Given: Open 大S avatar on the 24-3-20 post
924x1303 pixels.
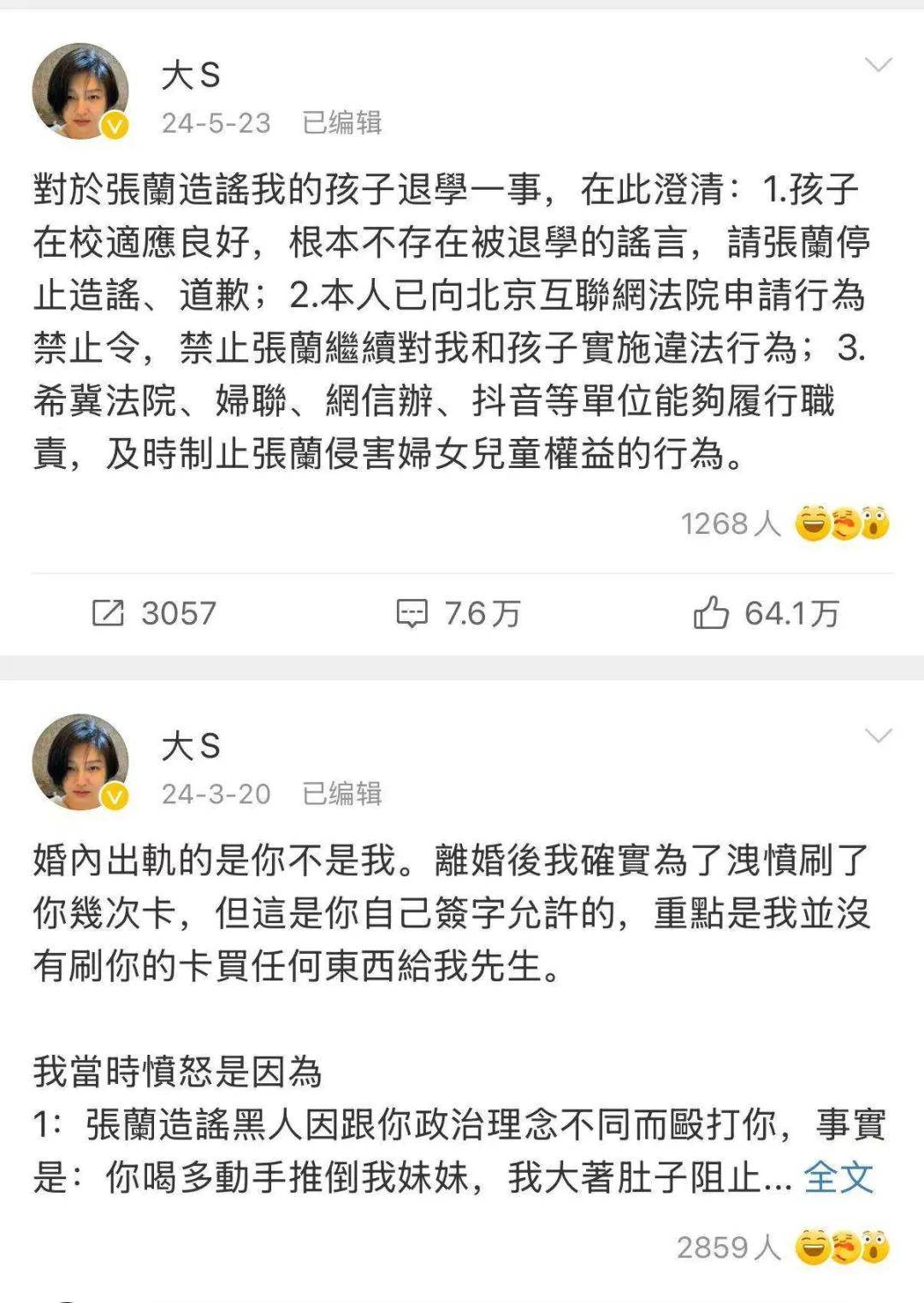Looking at the screenshot, I should [x=80, y=762].
